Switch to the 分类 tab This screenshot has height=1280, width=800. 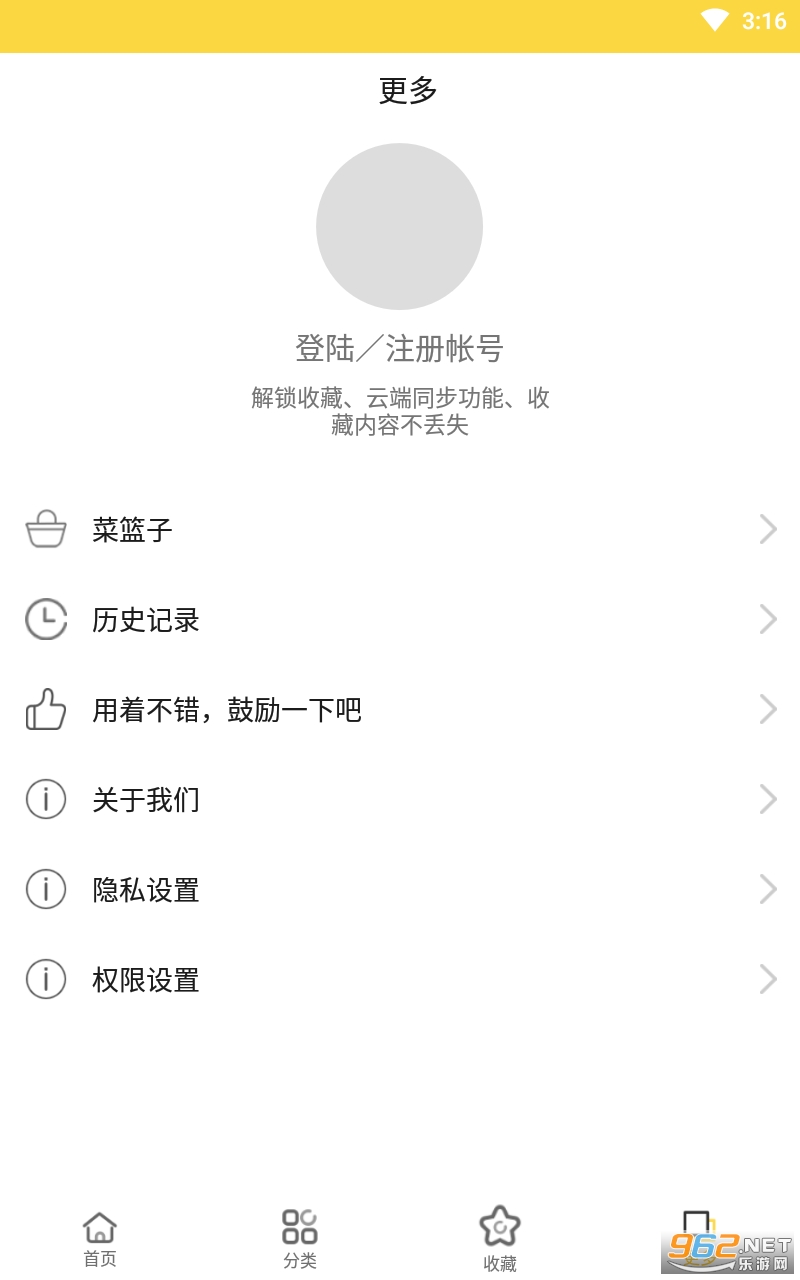coord(300,1238)
